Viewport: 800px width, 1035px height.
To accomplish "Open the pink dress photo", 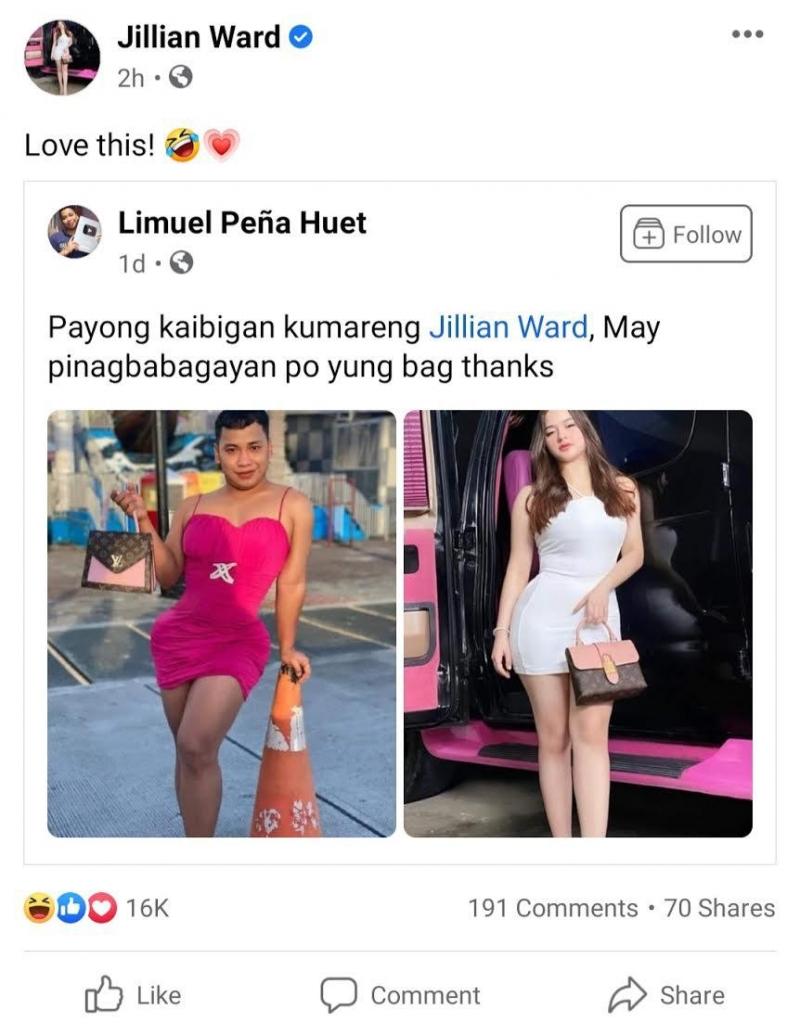I will (221, 623).
